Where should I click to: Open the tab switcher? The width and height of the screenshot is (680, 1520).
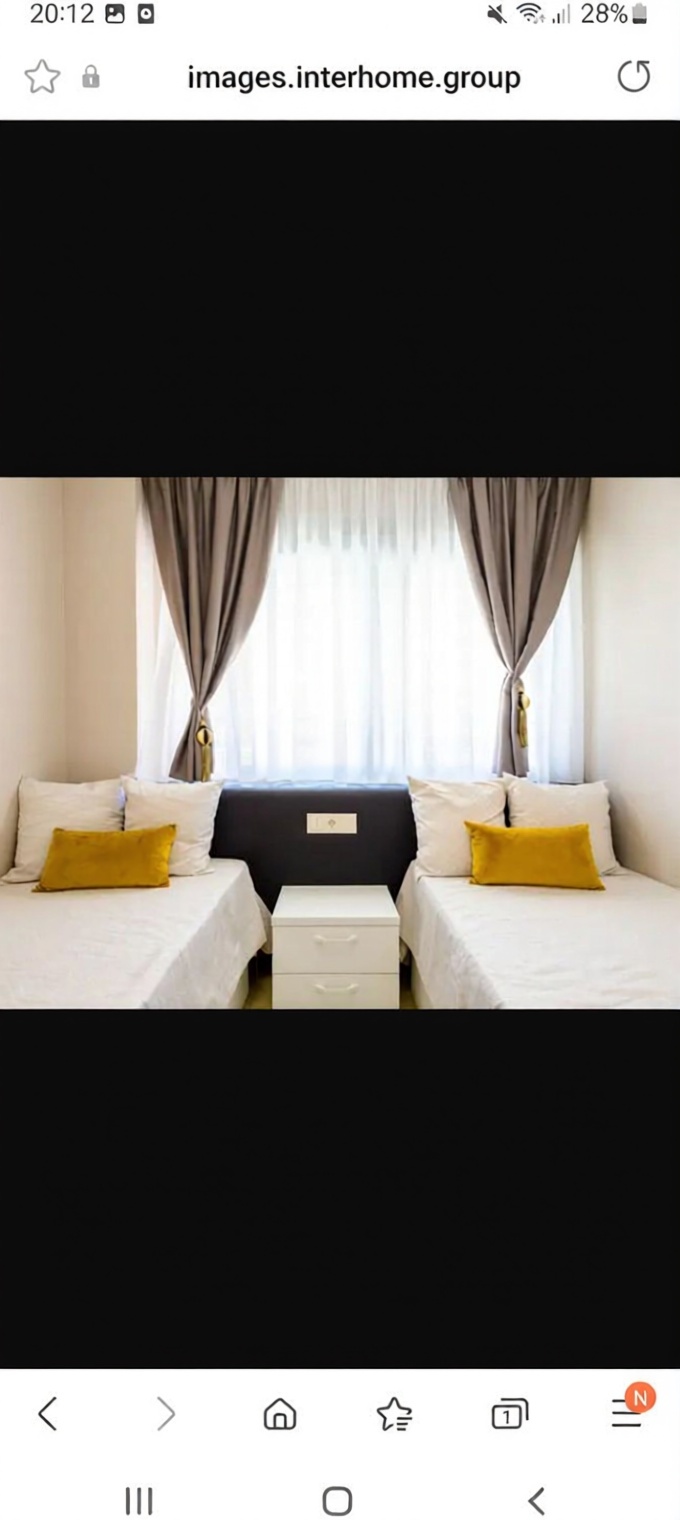(x=509, y=1413)
